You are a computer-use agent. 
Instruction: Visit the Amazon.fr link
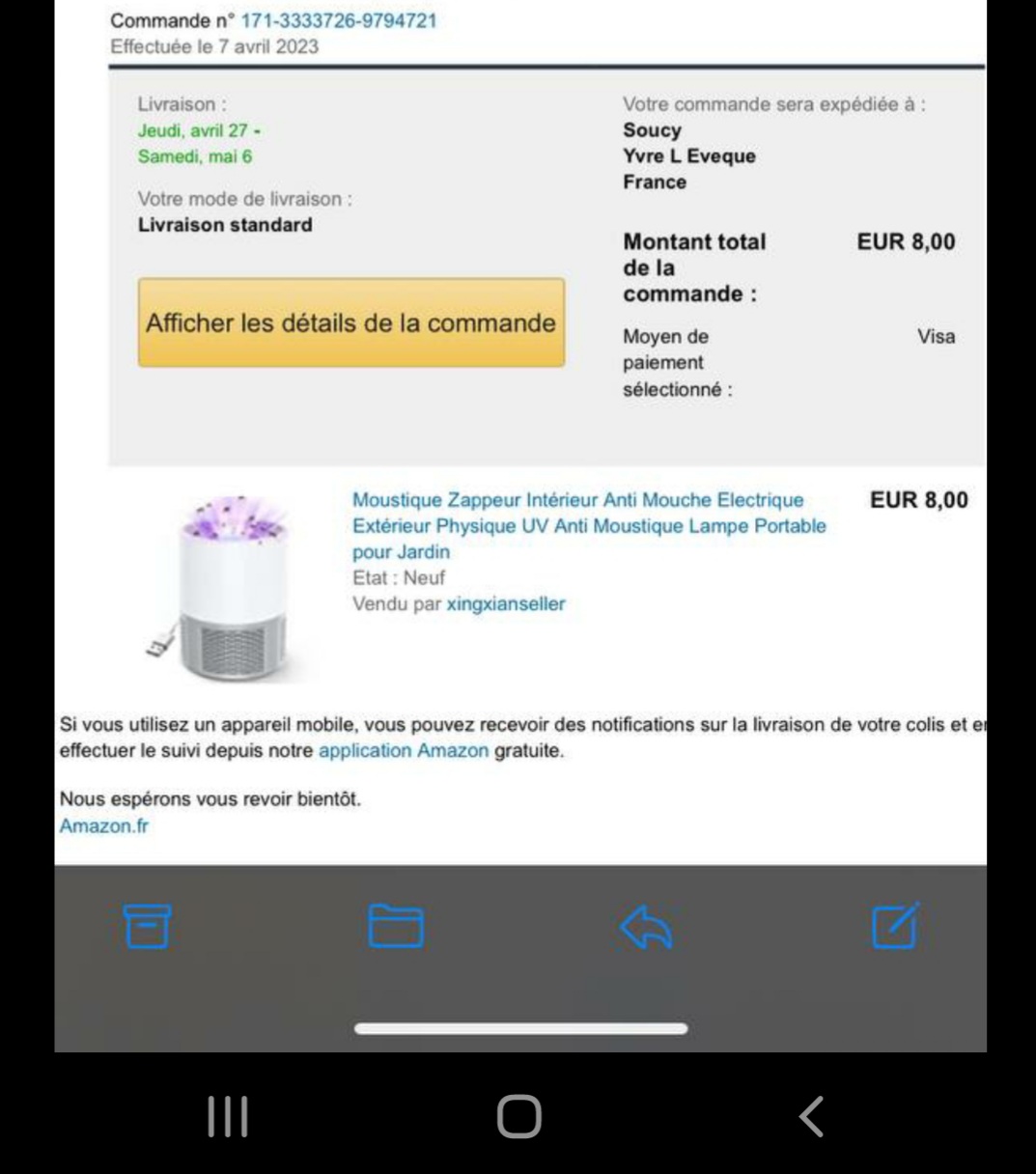104,826
